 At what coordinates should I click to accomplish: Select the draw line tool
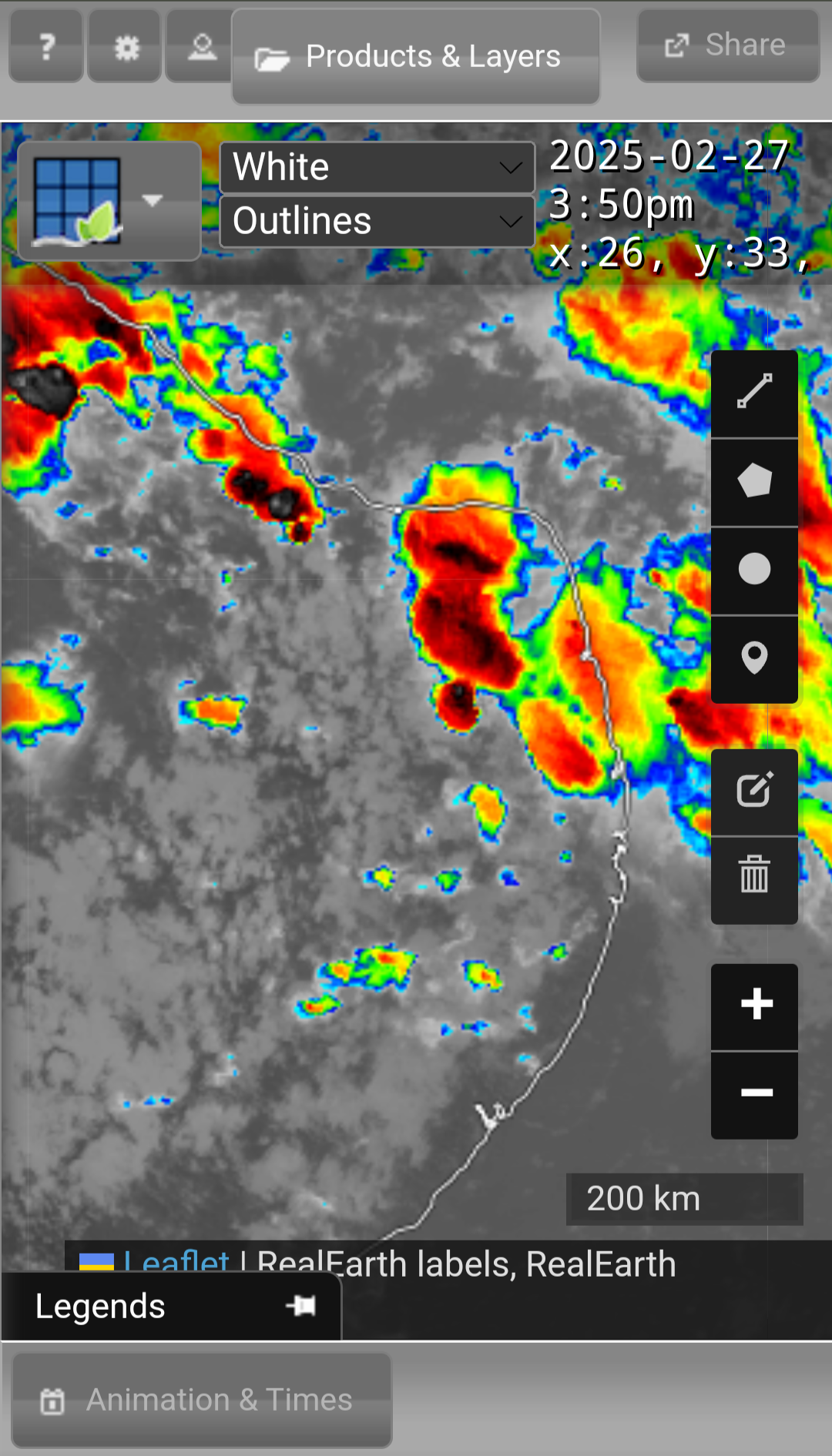coord(754,393)
